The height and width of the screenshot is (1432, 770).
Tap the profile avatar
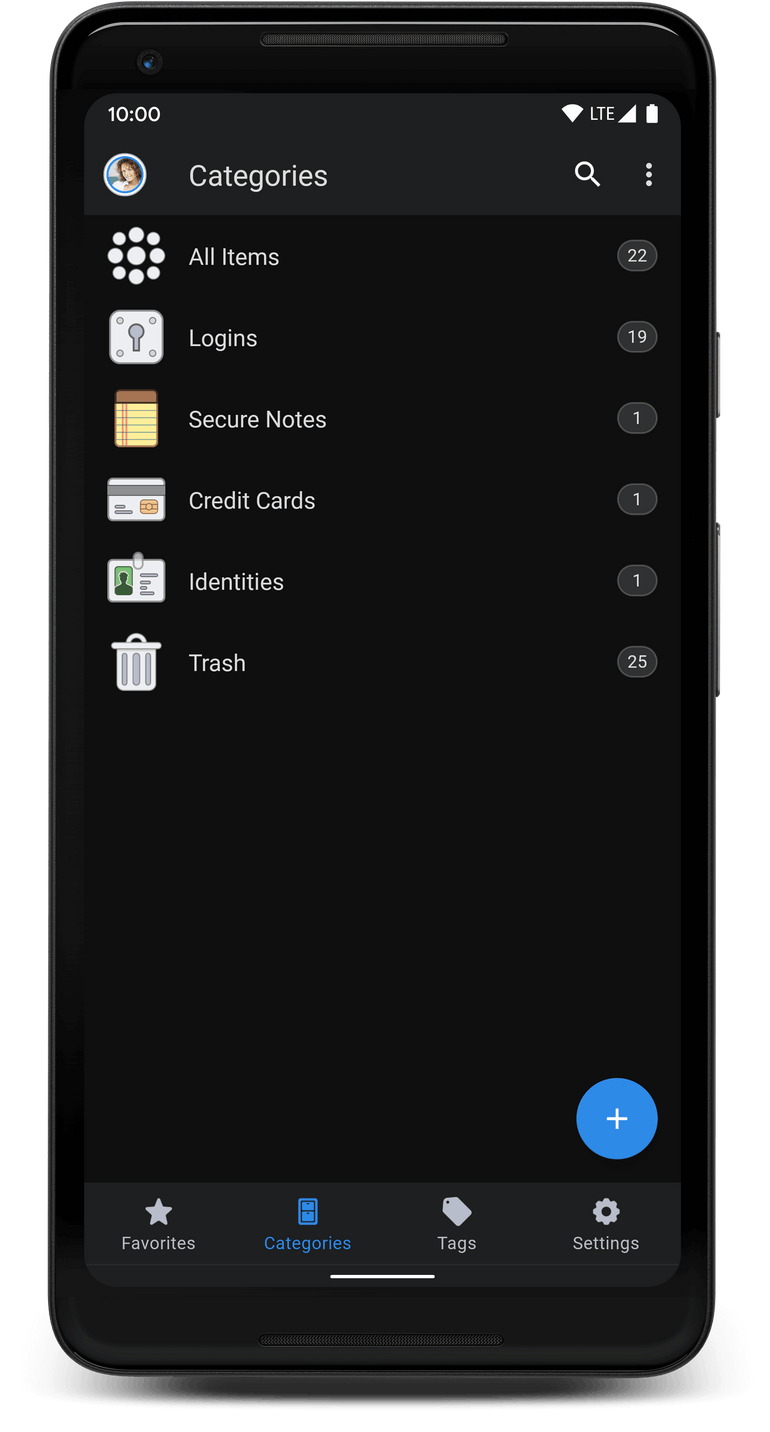coord(126,175)
